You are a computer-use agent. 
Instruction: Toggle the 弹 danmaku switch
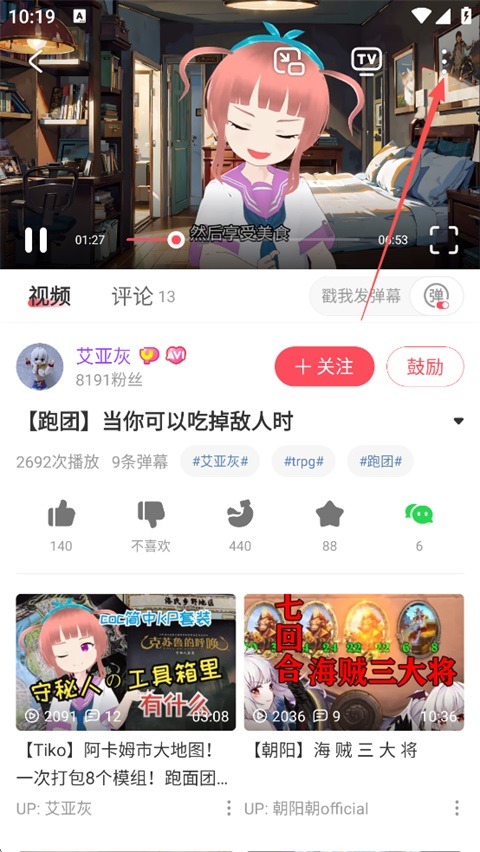[x=437, y=296]
